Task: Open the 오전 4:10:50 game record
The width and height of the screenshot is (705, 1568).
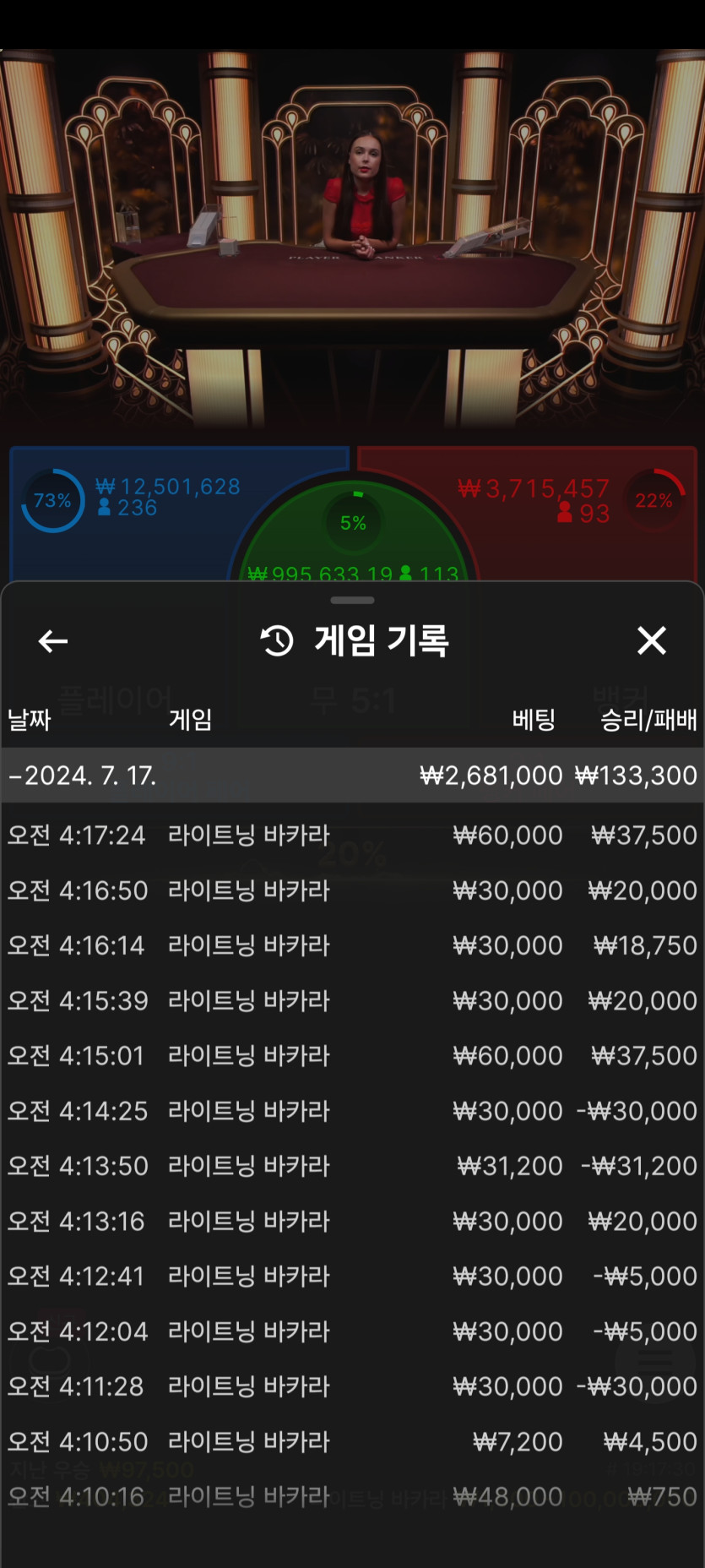Action: pos(352,1441)
